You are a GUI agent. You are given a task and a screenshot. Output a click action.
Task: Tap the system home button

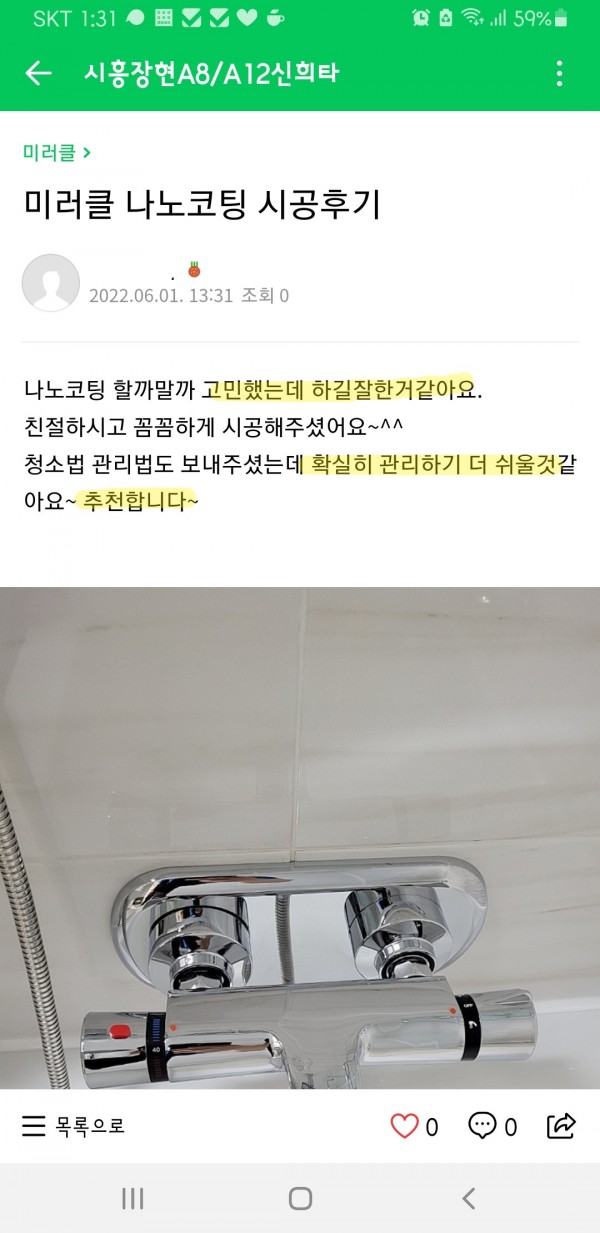click(300, 1198)
